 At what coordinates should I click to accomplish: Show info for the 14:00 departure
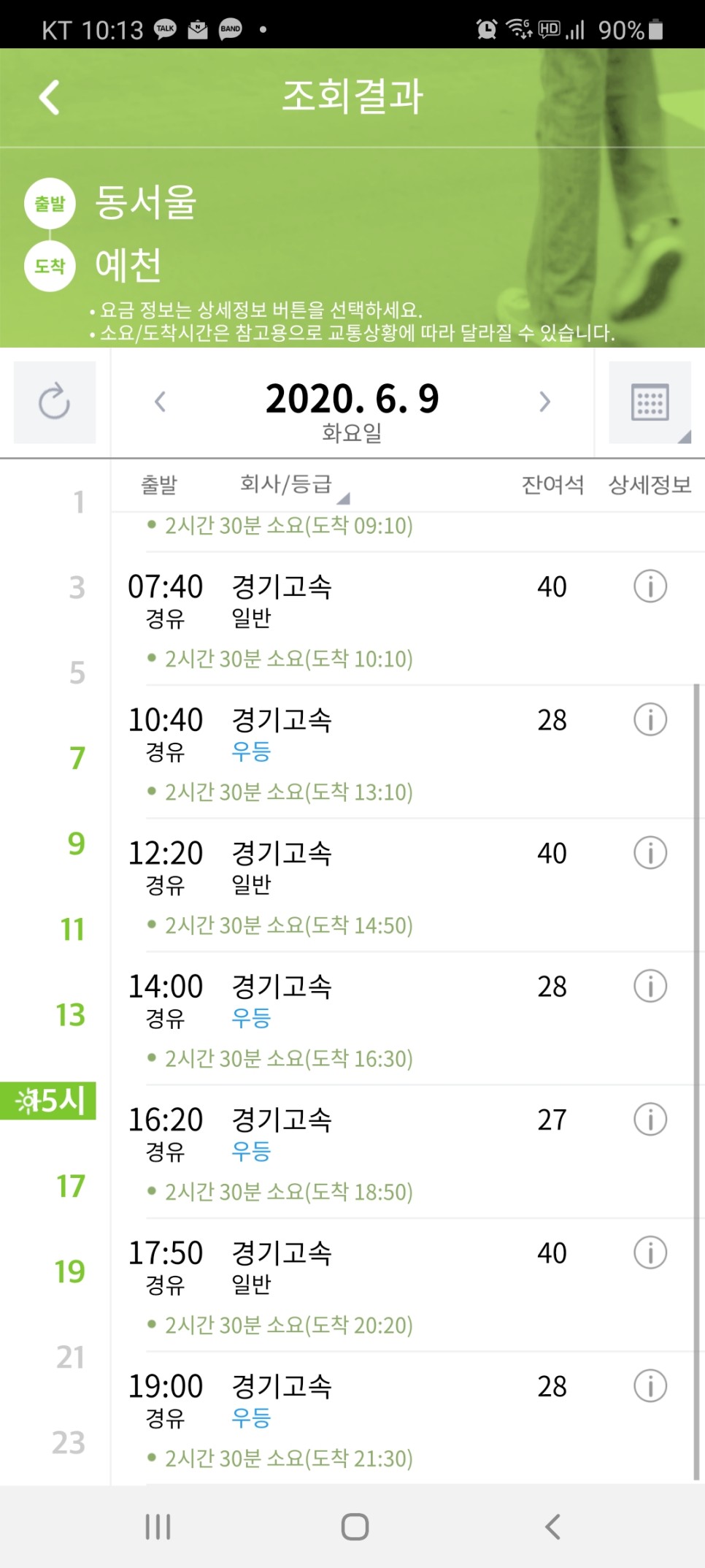pos(650,986)
